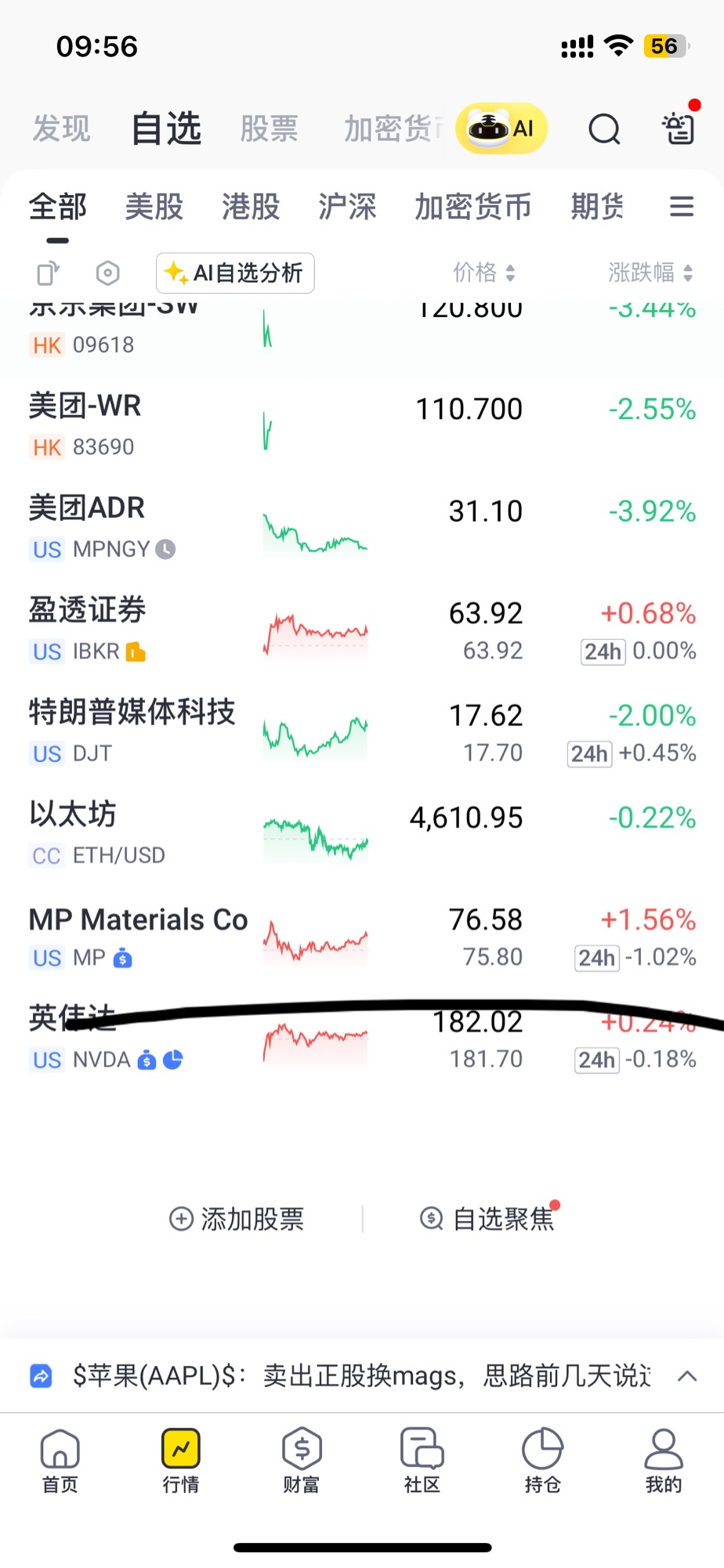Screen dimensions: 724x1568
Task: Switch to the 股票 top tab
Action: click(270, 128)
